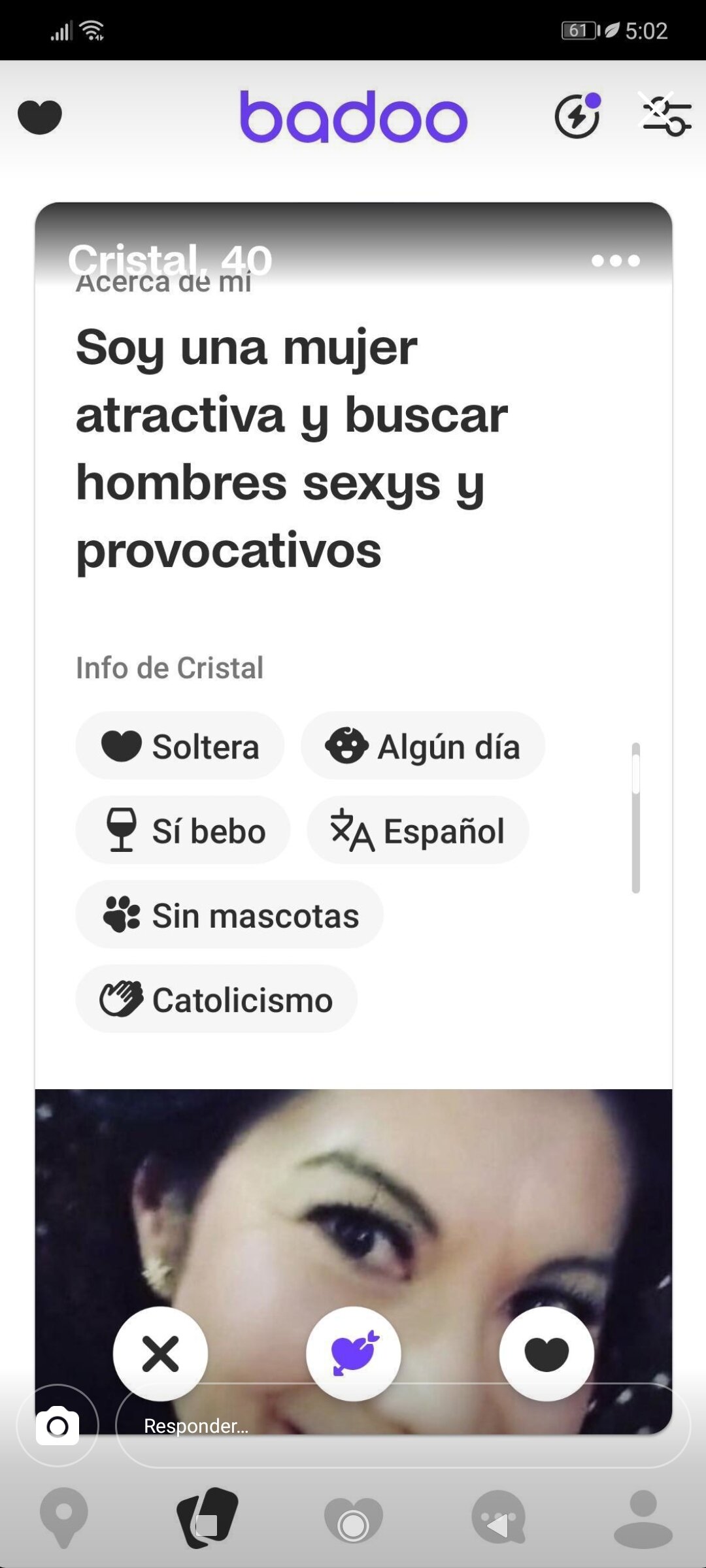Switch to the encounters cards tab

(208, 1518)
